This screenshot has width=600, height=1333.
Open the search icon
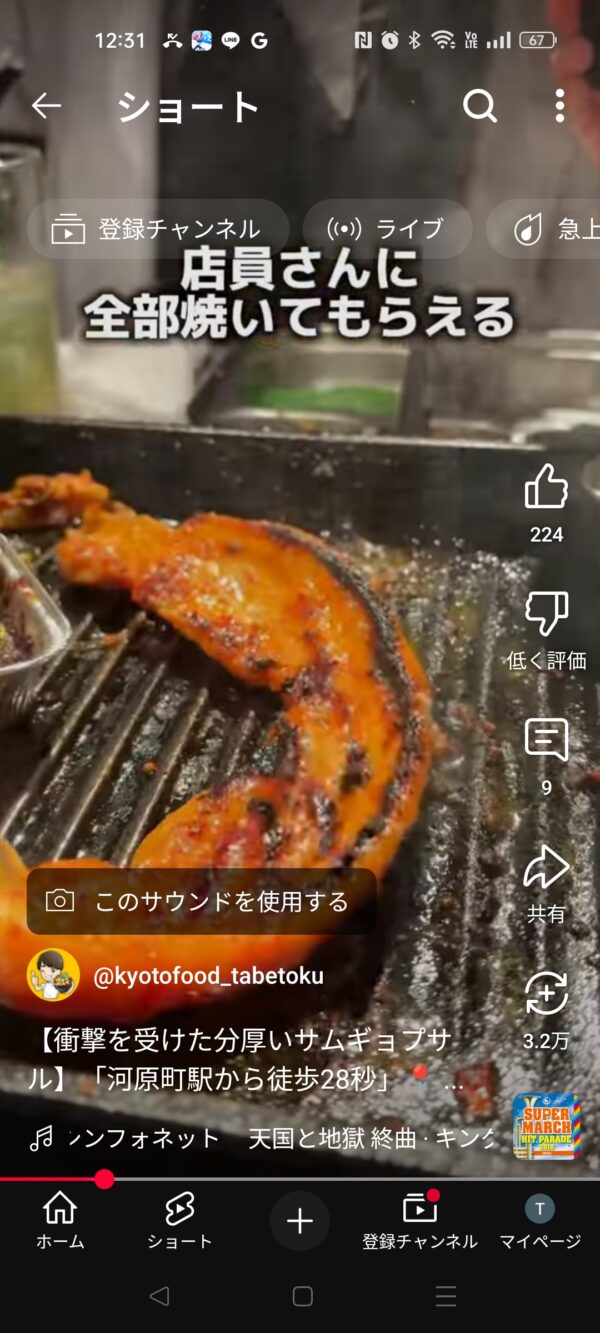click(480, 106)
